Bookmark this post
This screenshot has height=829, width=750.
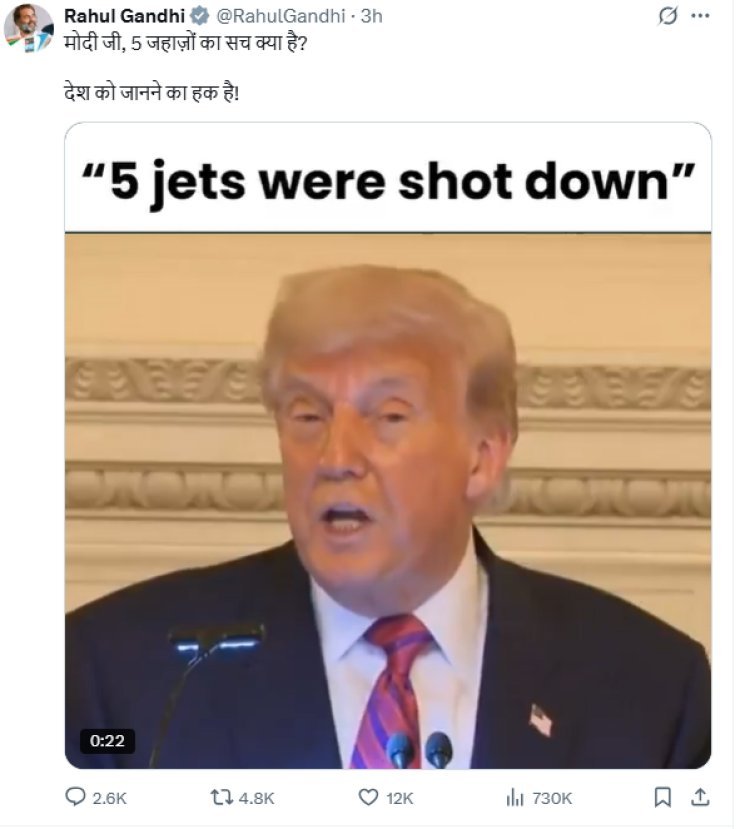click(x=662, y=797)
